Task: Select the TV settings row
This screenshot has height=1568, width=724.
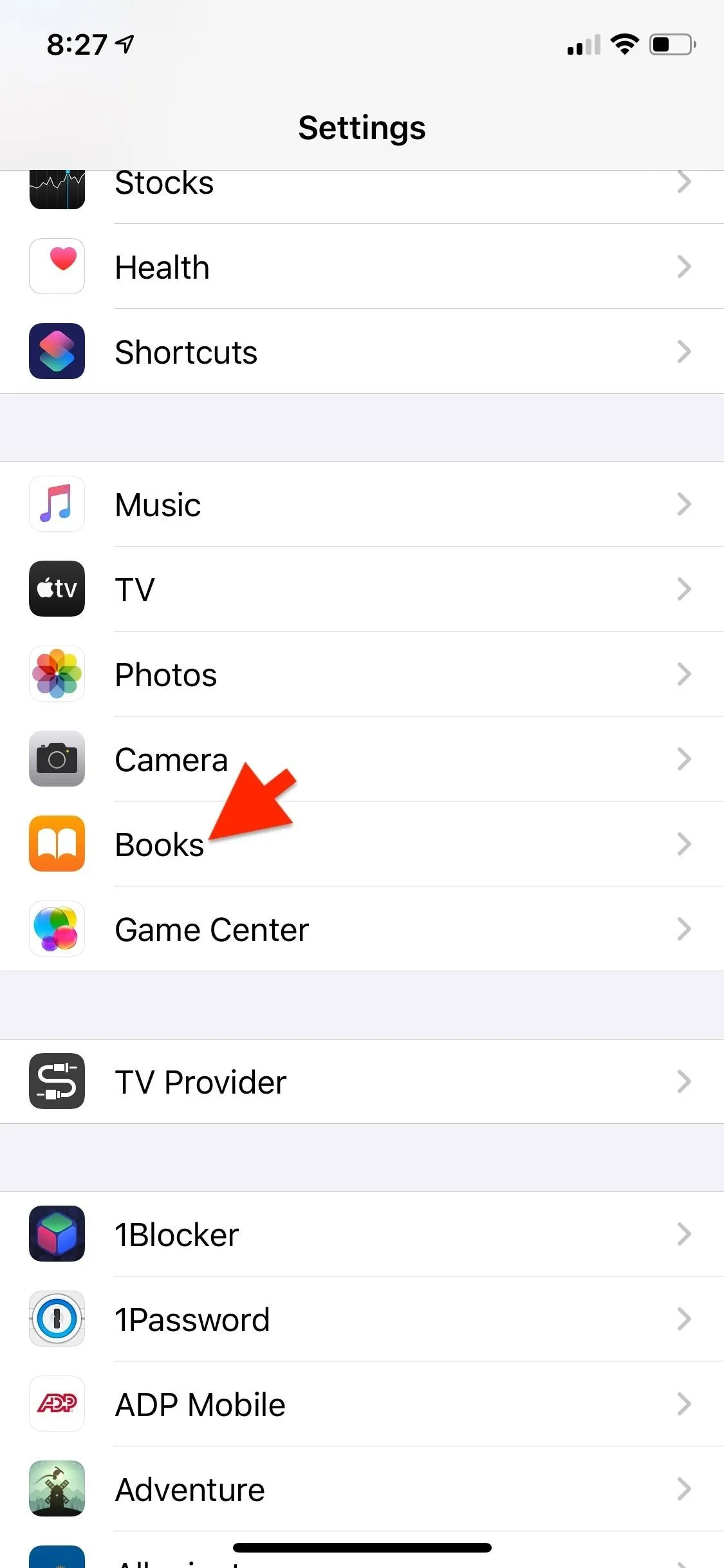Action: tap(362, 589)
